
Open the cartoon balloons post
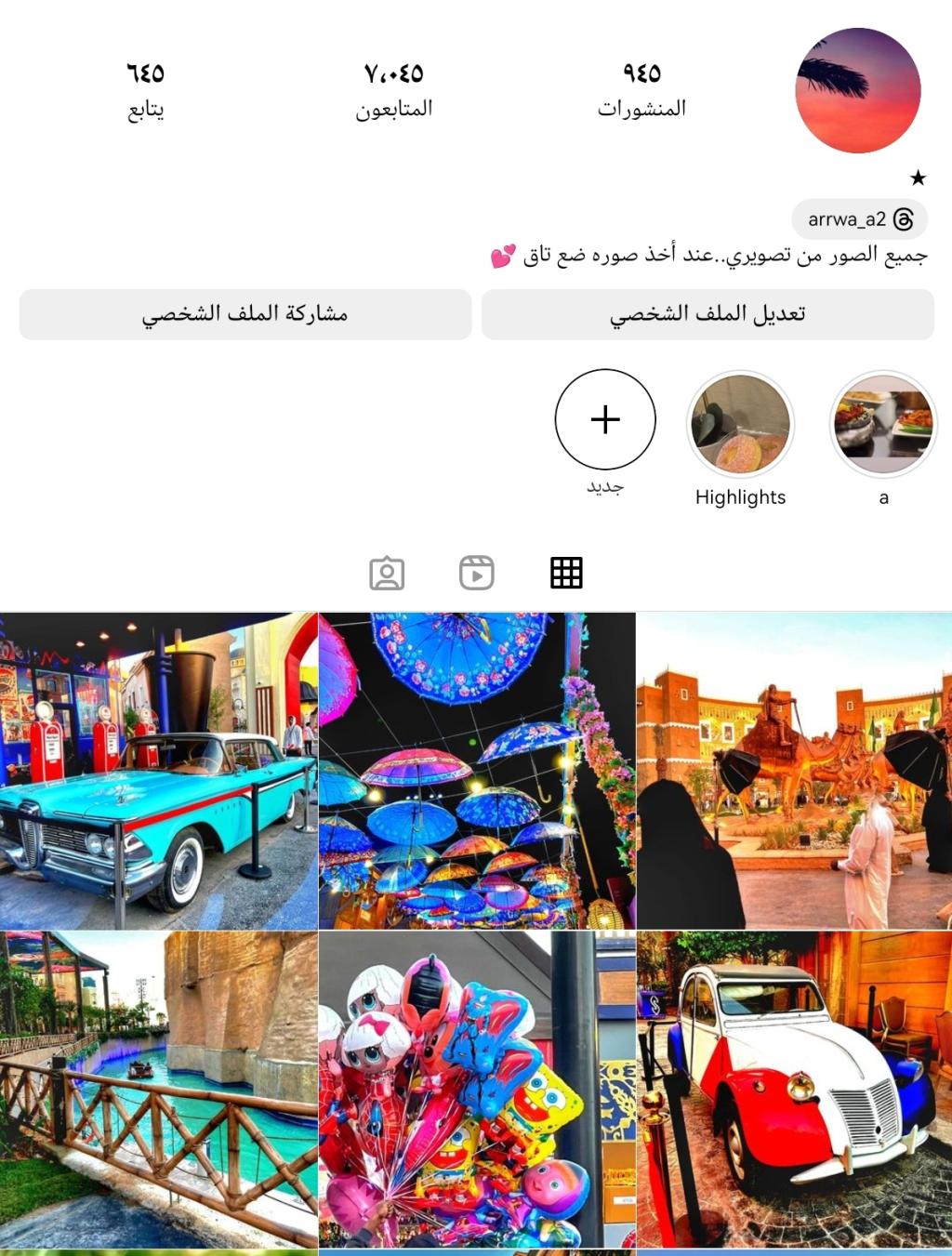click(476, 1088)
